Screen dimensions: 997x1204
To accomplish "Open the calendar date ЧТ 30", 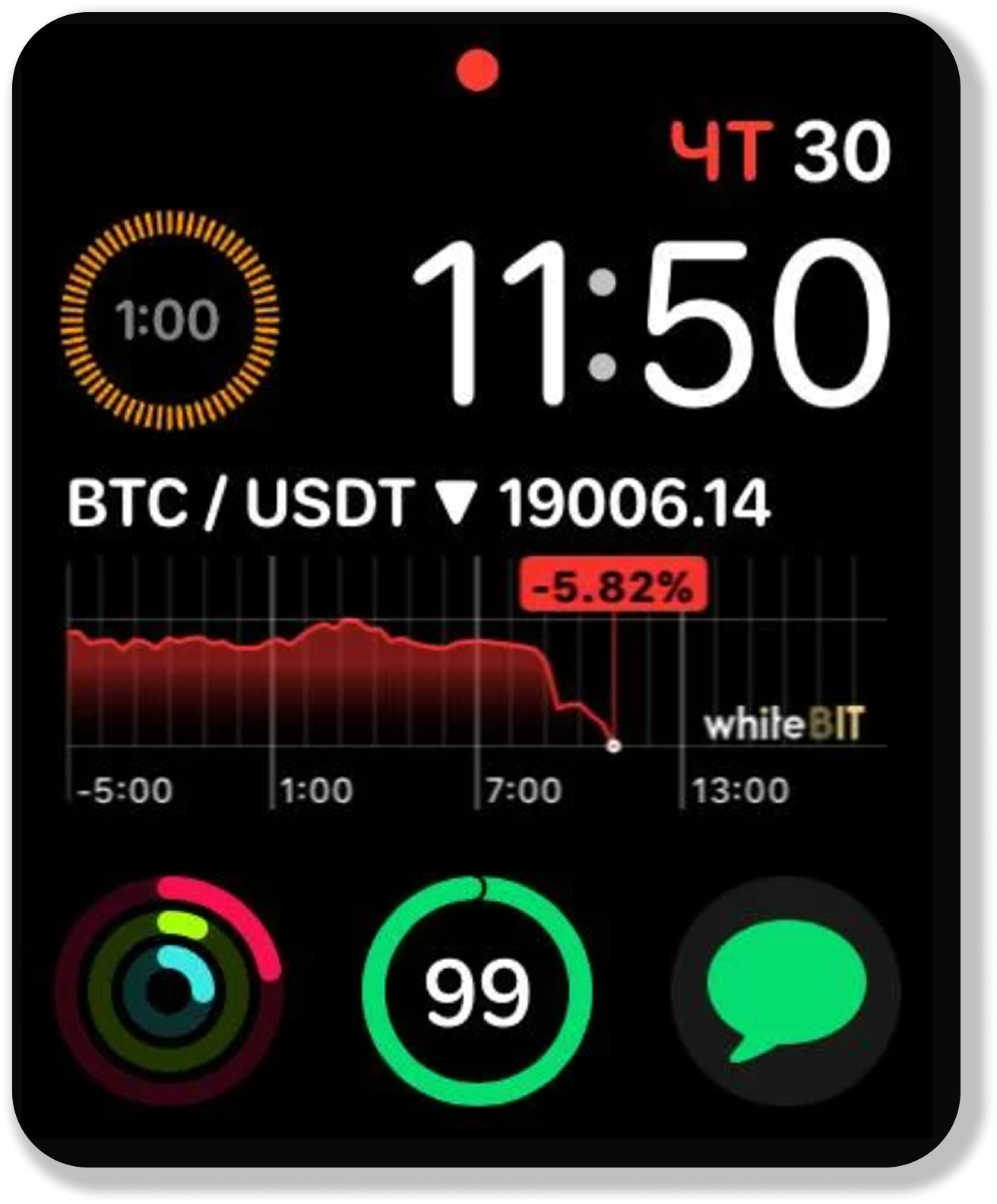I will point(780,150).
